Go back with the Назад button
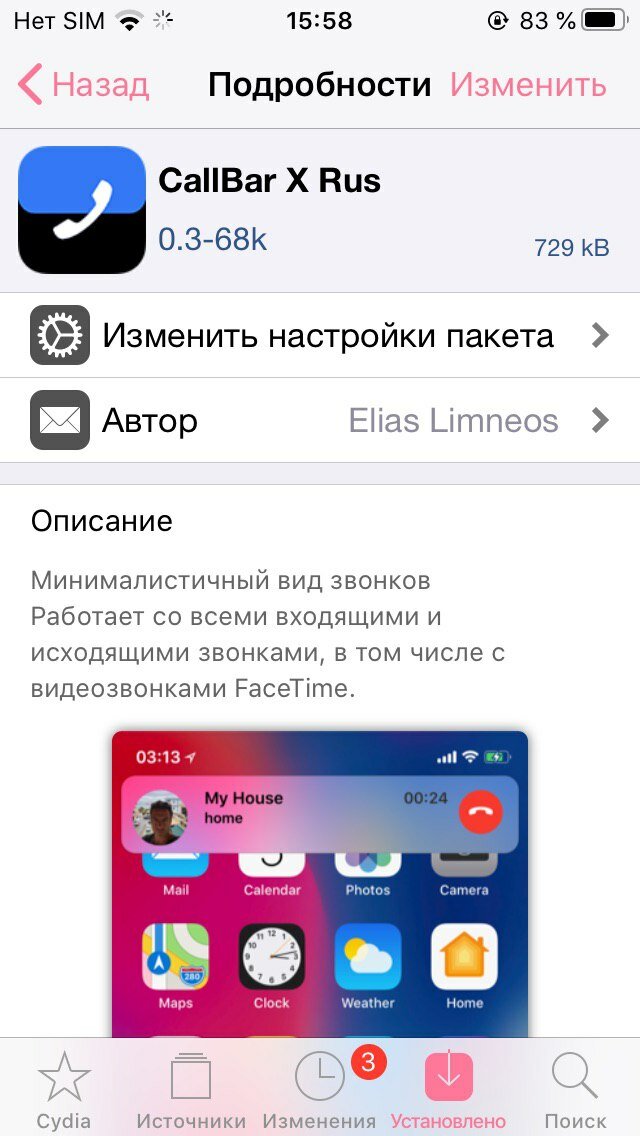This screenshot has width=640, height=1136. tap(83, 85)
